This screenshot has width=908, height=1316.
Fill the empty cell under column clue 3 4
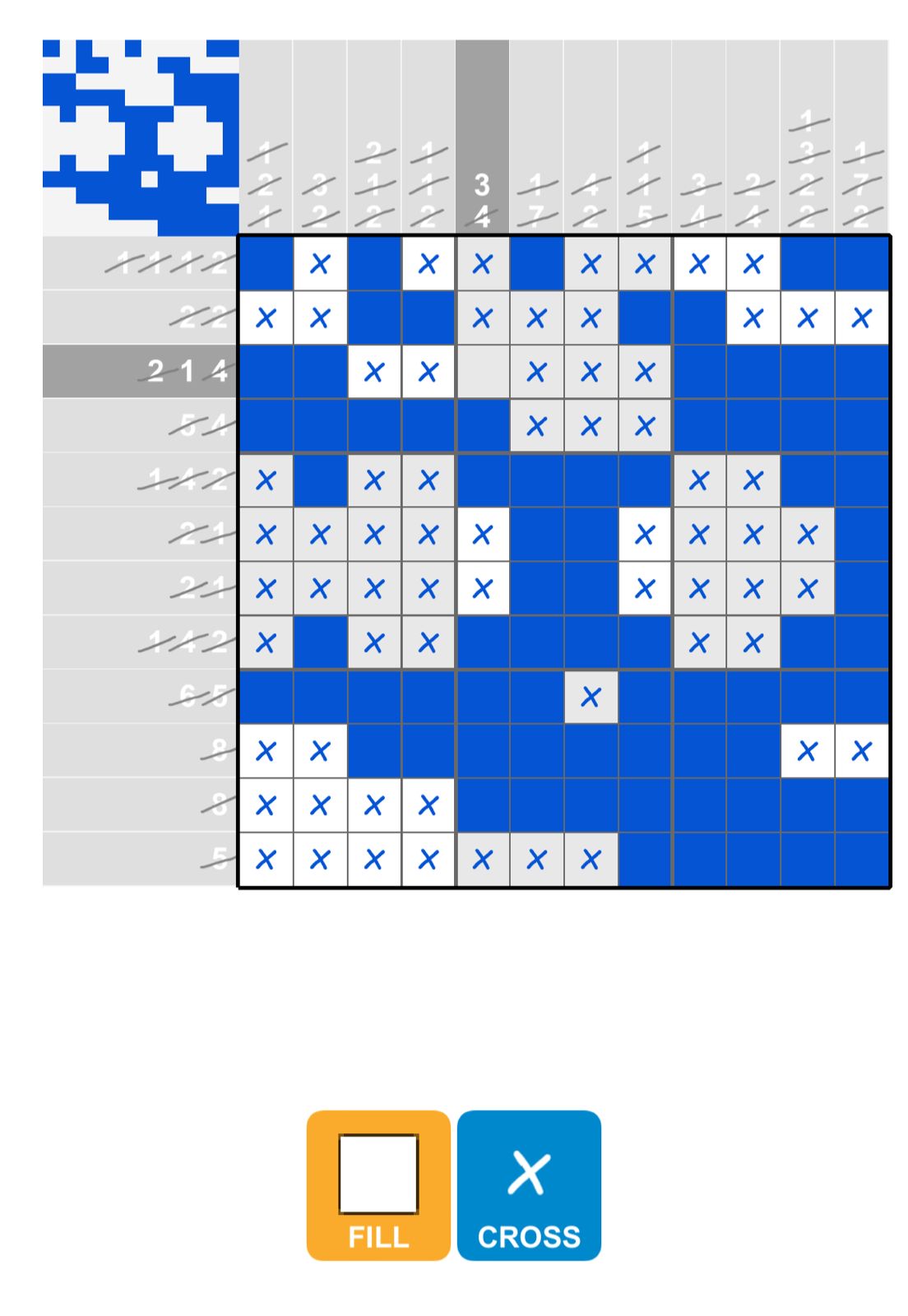pyautogui.click(x=483, y=372)
